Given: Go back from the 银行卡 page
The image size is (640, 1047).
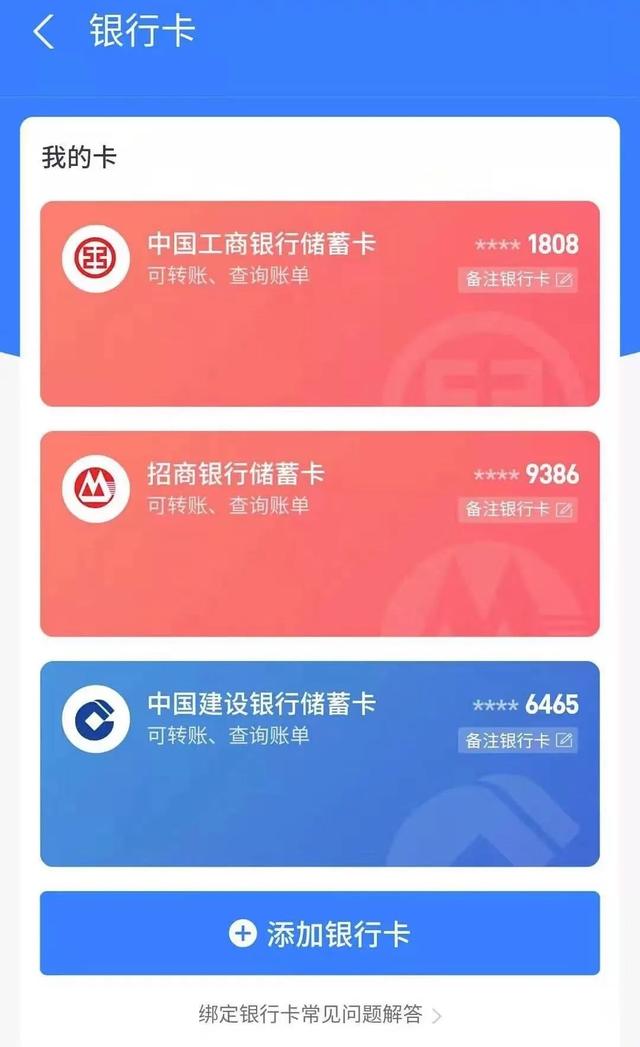Looking at the screenshot, I should tap(42, 32).
